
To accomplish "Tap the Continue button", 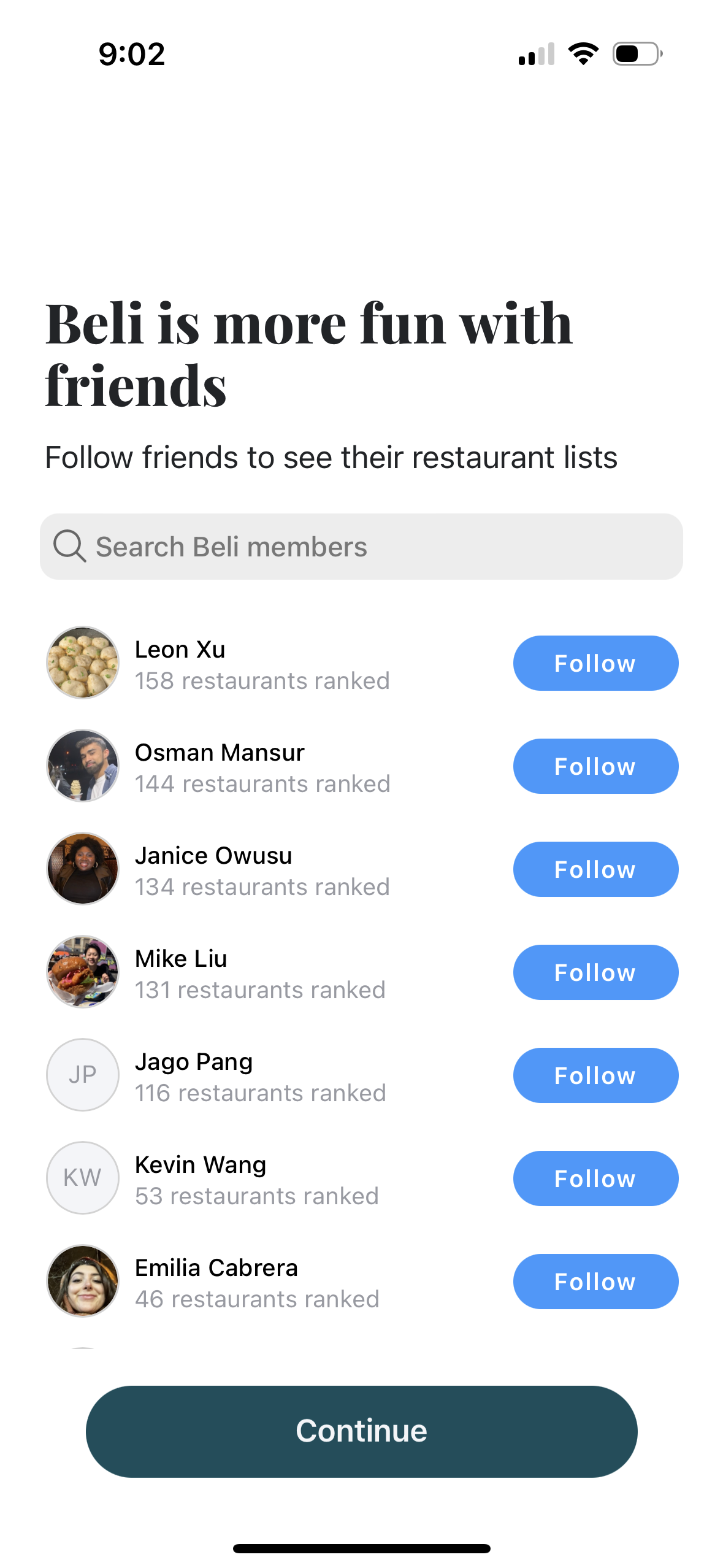I will tap(361, 1431).
